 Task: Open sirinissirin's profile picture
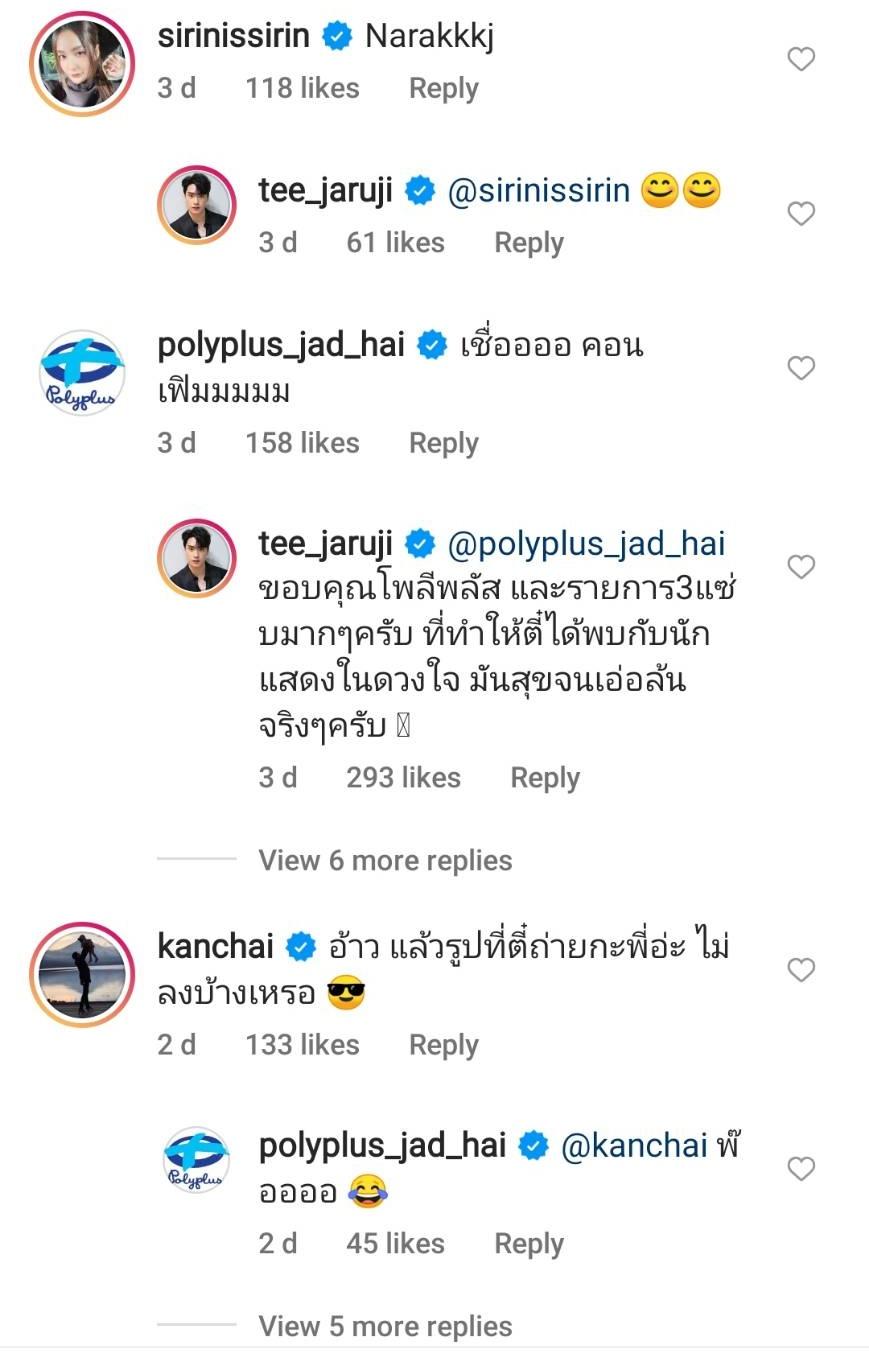click(x=82, y=64)
